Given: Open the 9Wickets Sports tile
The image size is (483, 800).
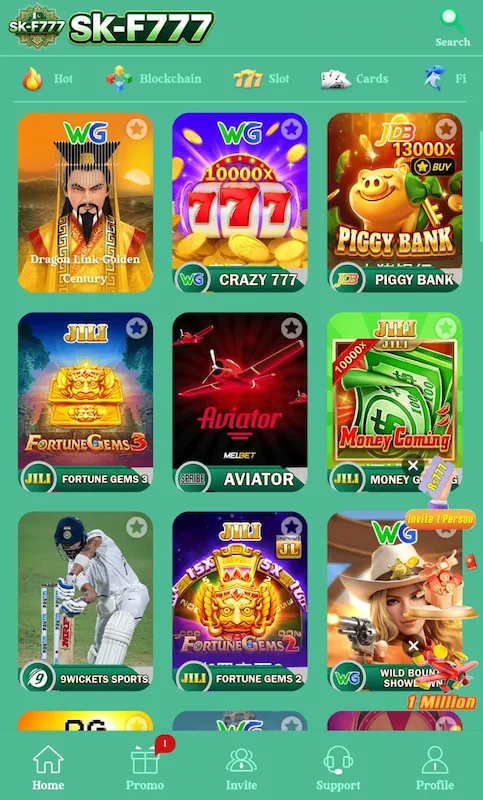Looking at the screenshot, I should click(86, 602).
